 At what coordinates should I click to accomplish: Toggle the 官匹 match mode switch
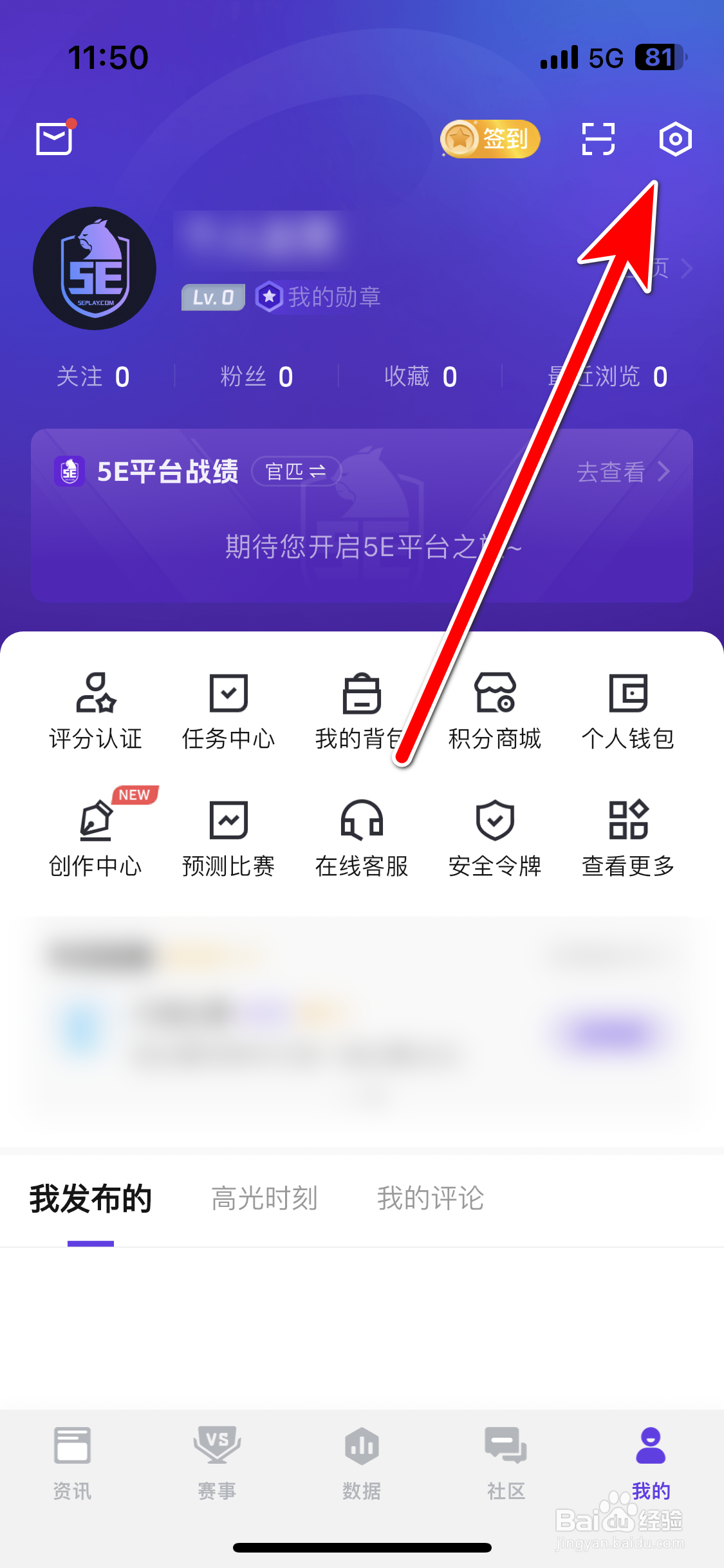(x=296, y=471)
